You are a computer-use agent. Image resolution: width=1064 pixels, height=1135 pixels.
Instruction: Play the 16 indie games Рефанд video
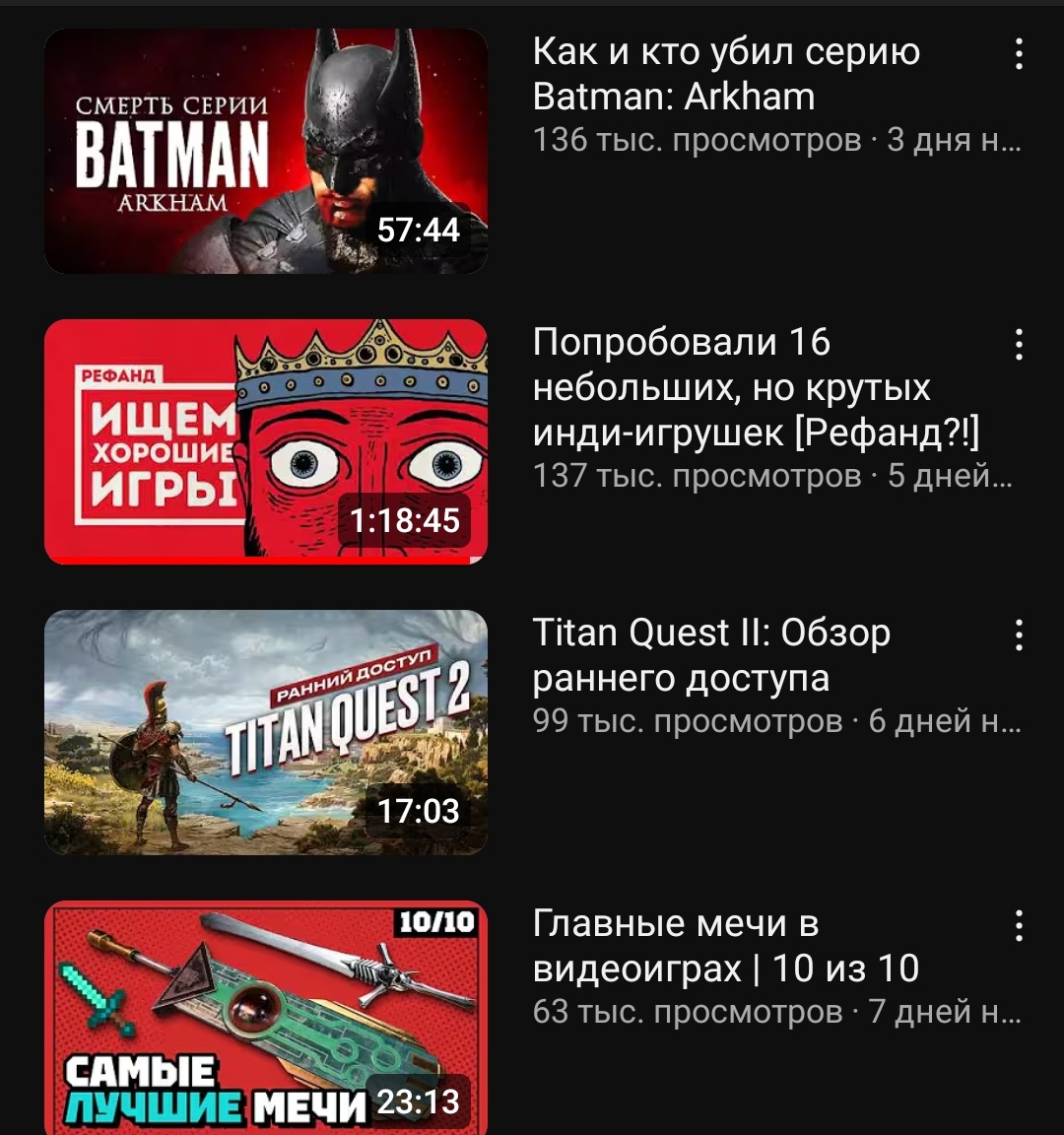point(266,441)
